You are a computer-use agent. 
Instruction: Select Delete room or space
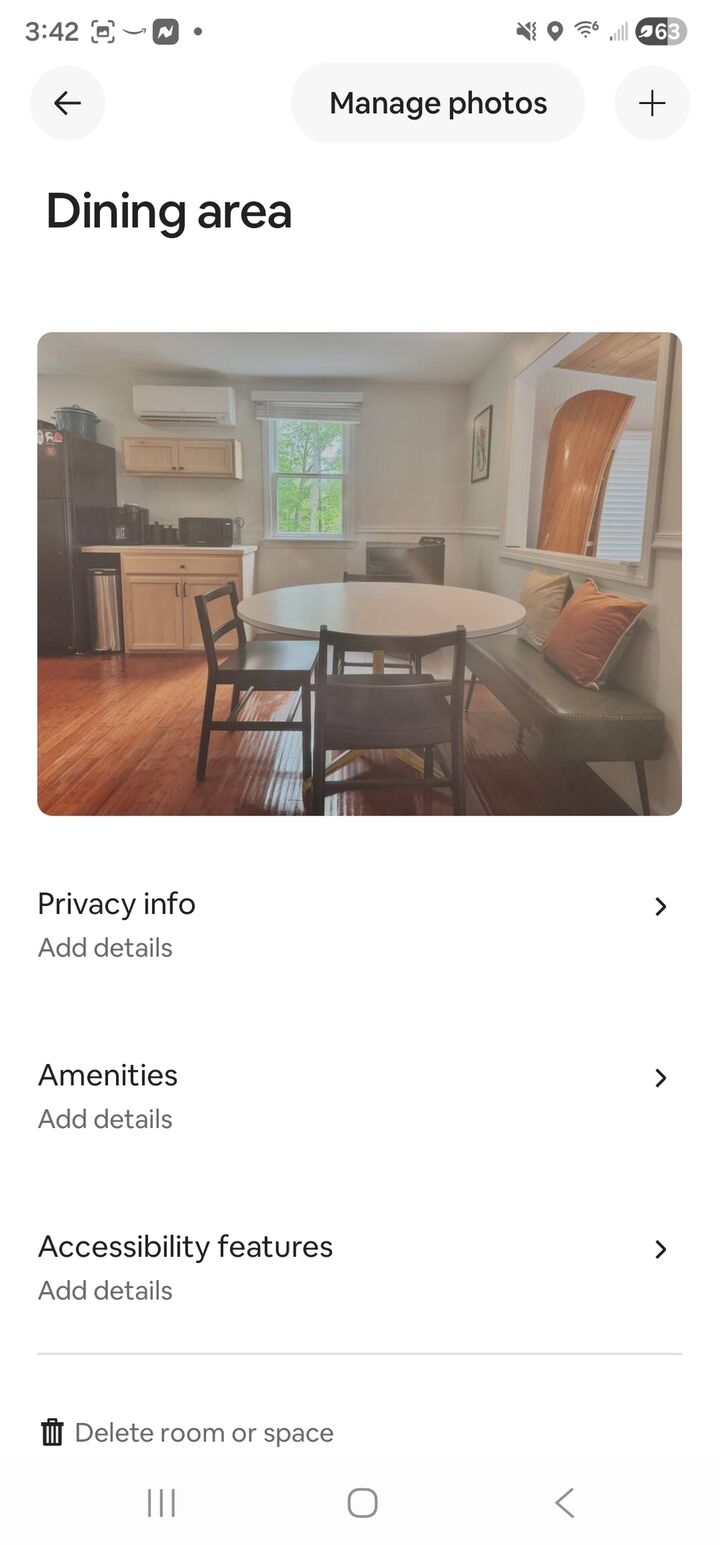coord(204,1432)
